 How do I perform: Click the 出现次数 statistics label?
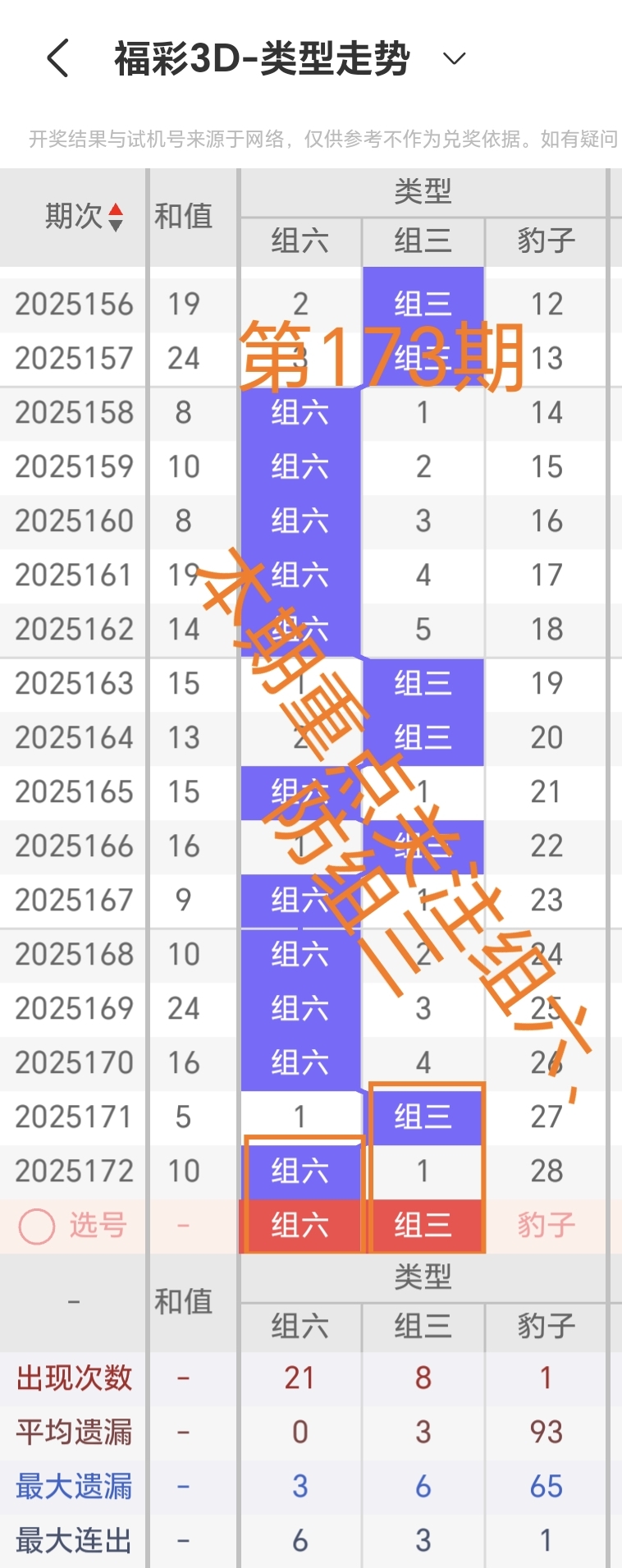point(72,1378)
